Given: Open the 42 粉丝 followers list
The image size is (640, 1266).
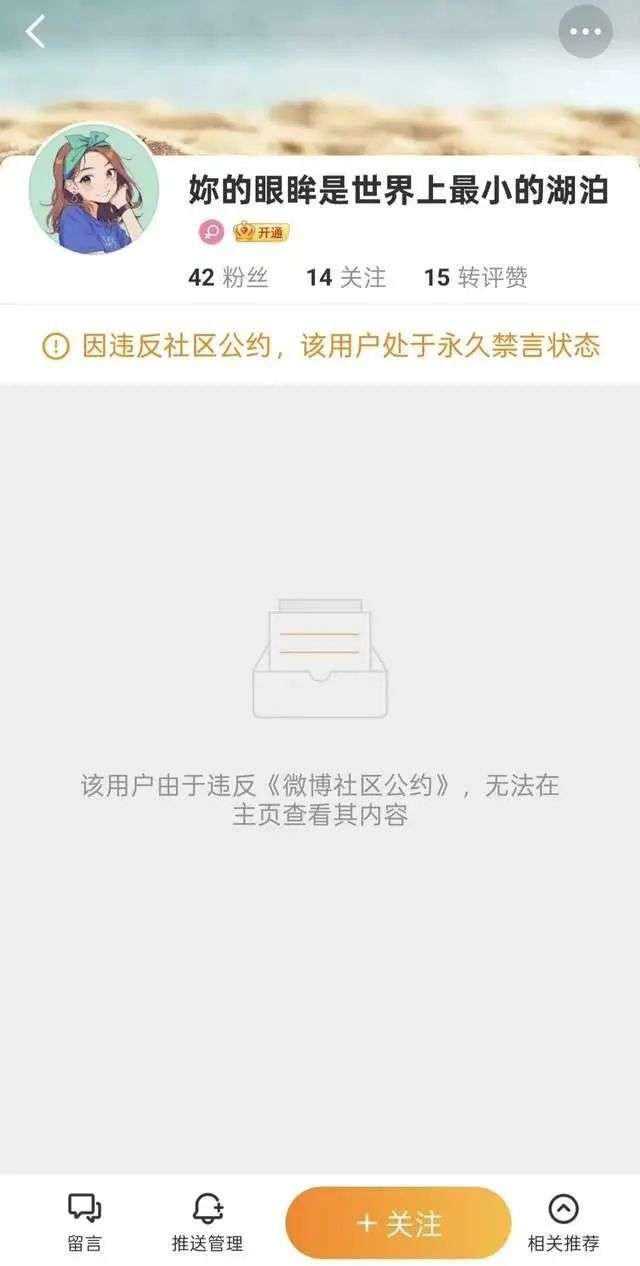Looking at the screenshot, I should [x=228, y=277].
